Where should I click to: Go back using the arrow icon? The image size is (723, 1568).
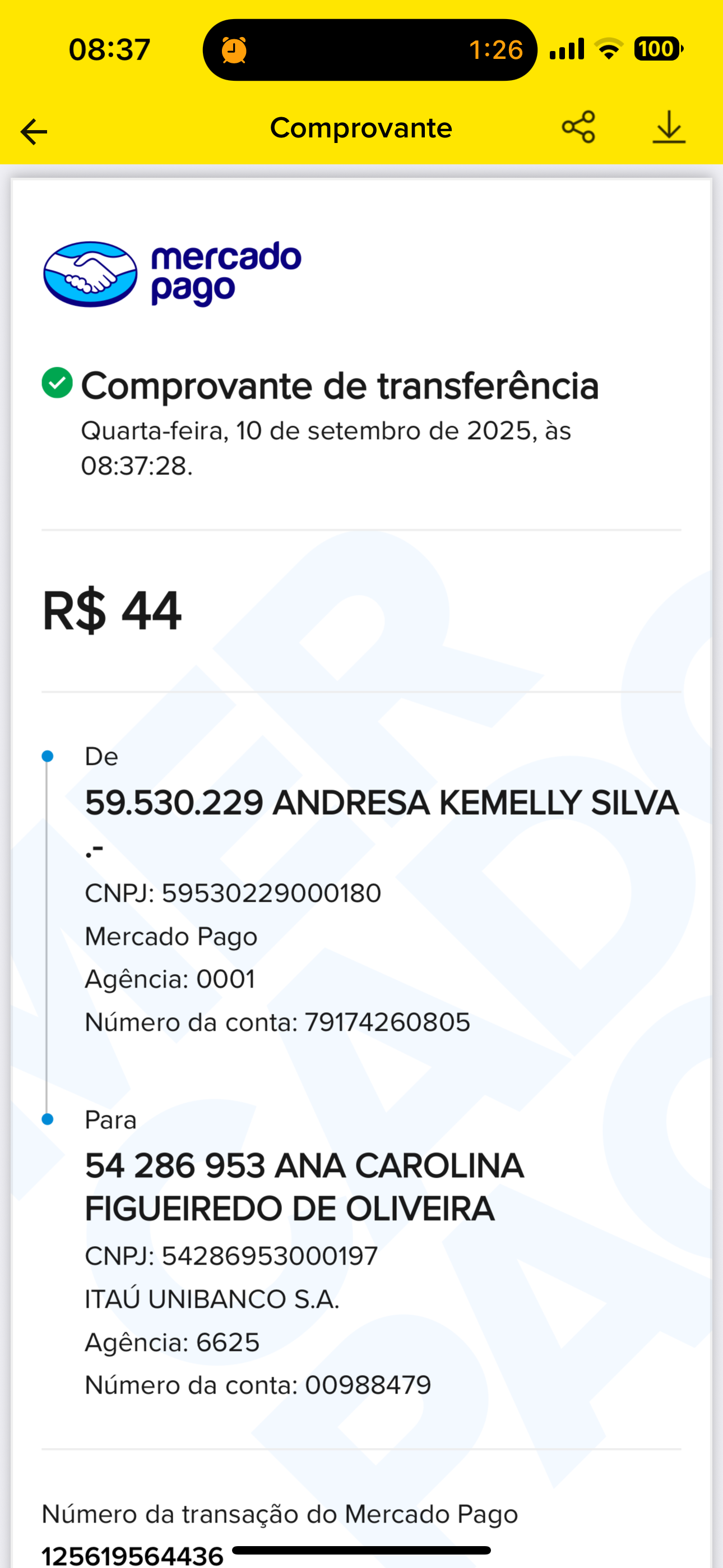[x=34, y=131]
